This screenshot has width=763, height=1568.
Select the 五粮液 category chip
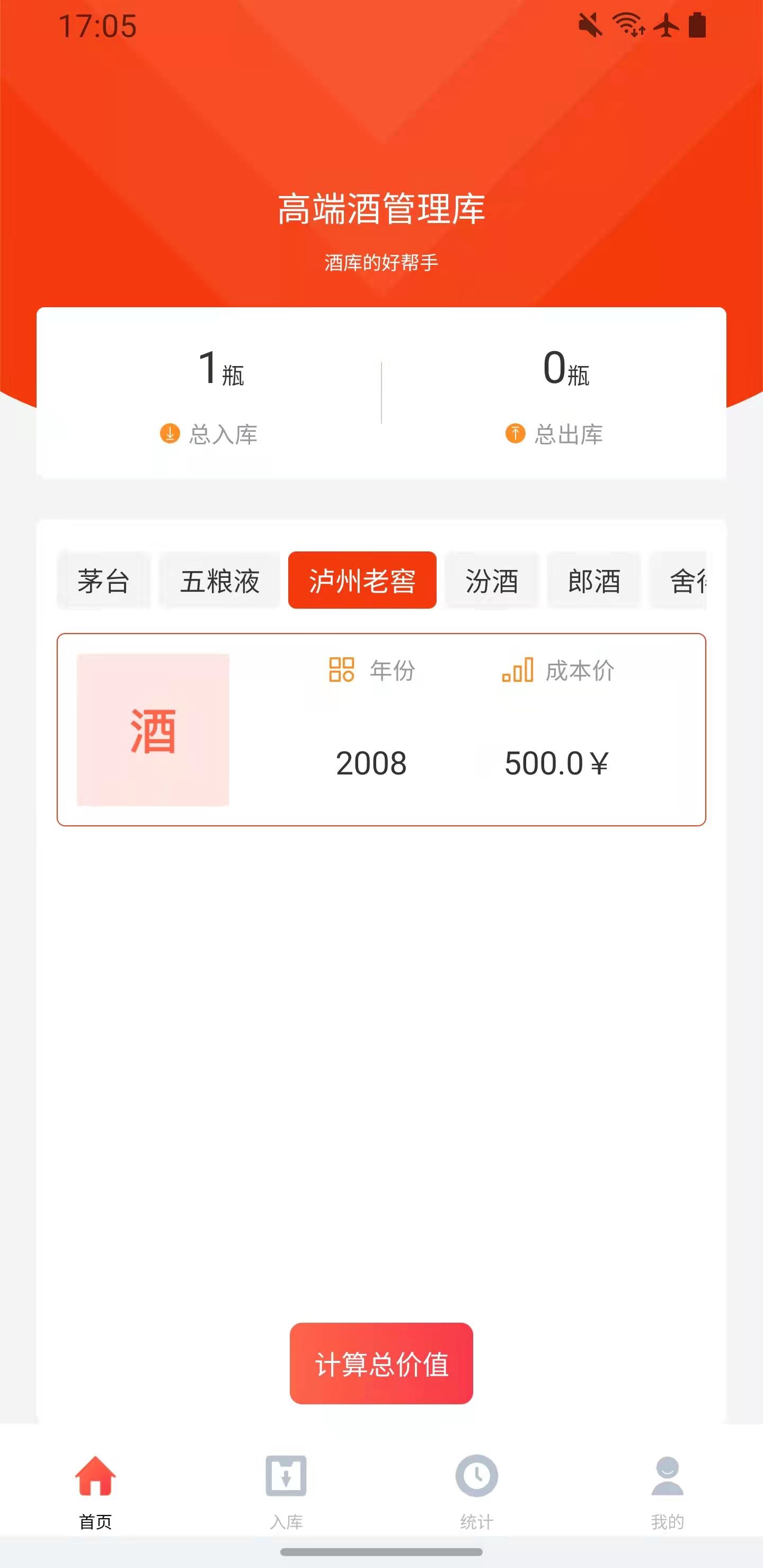pos(220,580)
